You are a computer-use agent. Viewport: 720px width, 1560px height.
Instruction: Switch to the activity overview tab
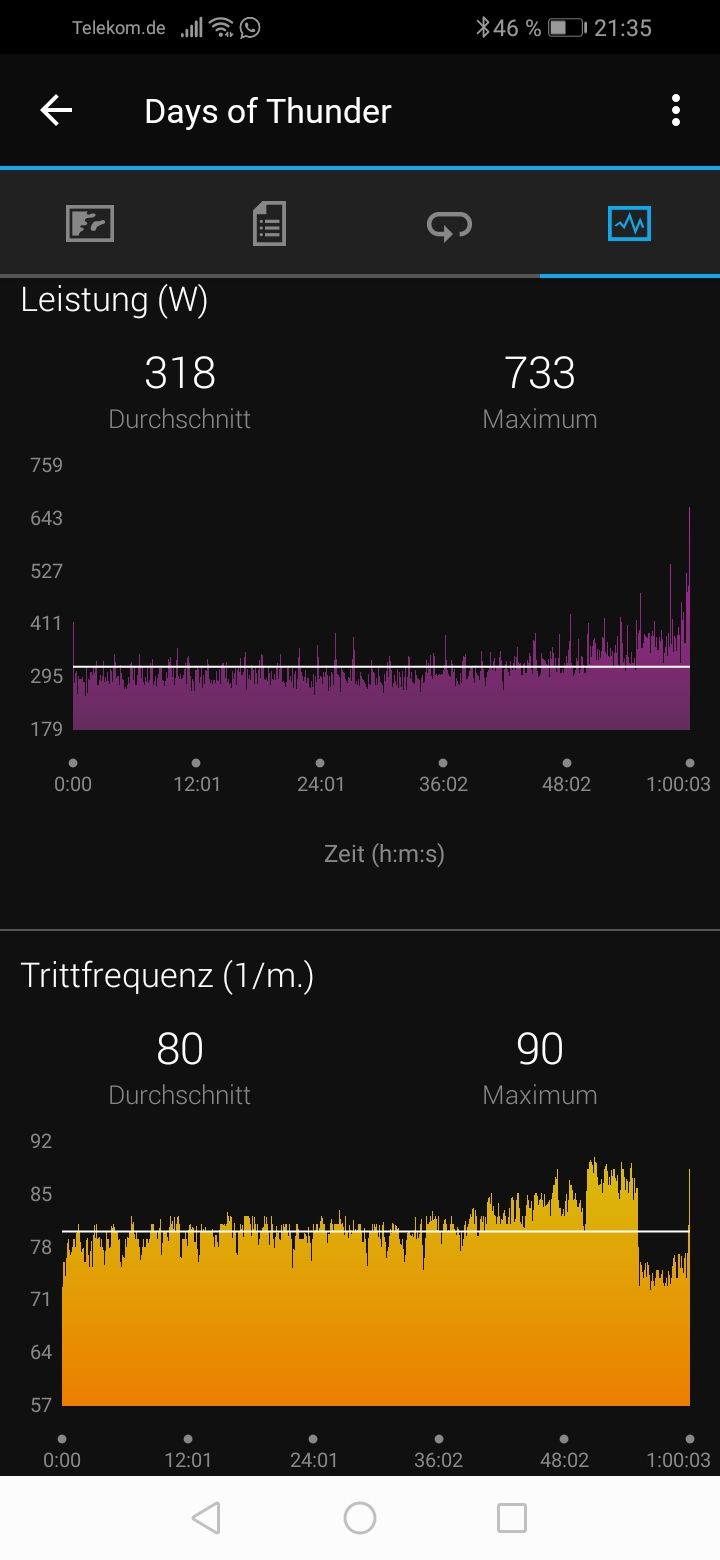[x=90, y=223]
